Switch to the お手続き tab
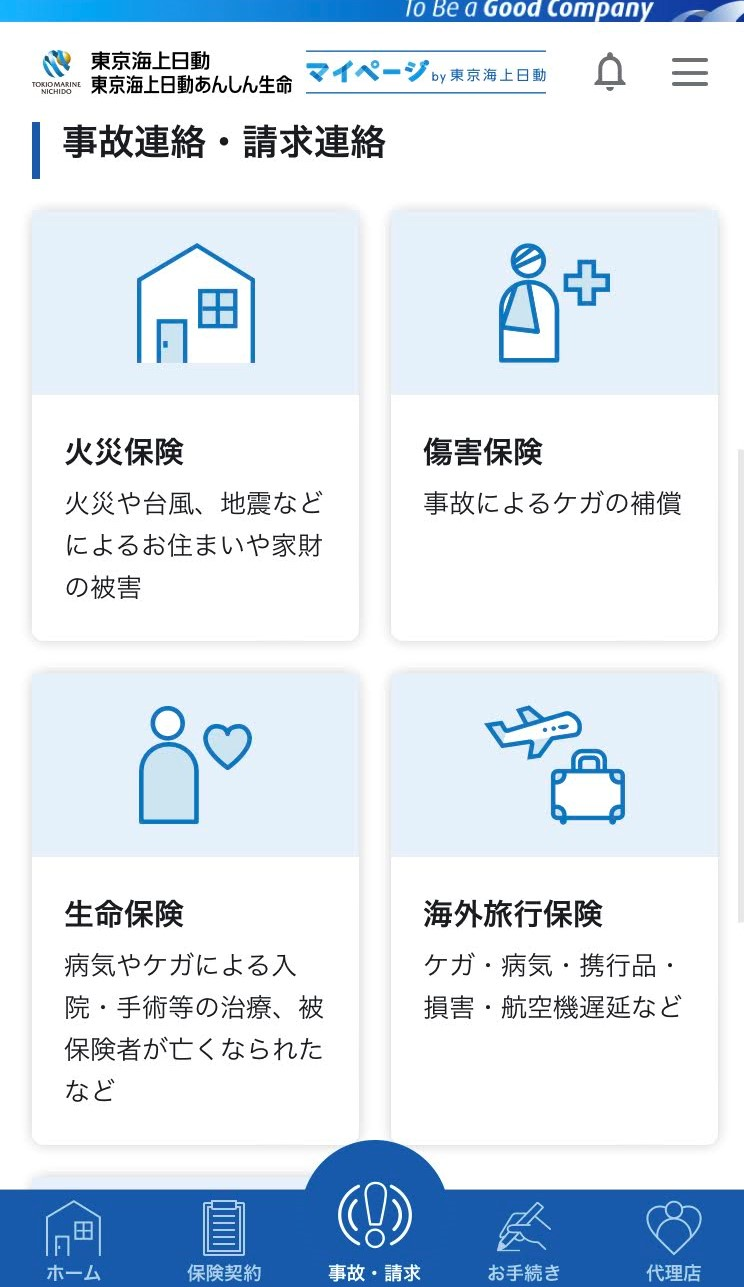744x1287 pixels. point(524,1240)
